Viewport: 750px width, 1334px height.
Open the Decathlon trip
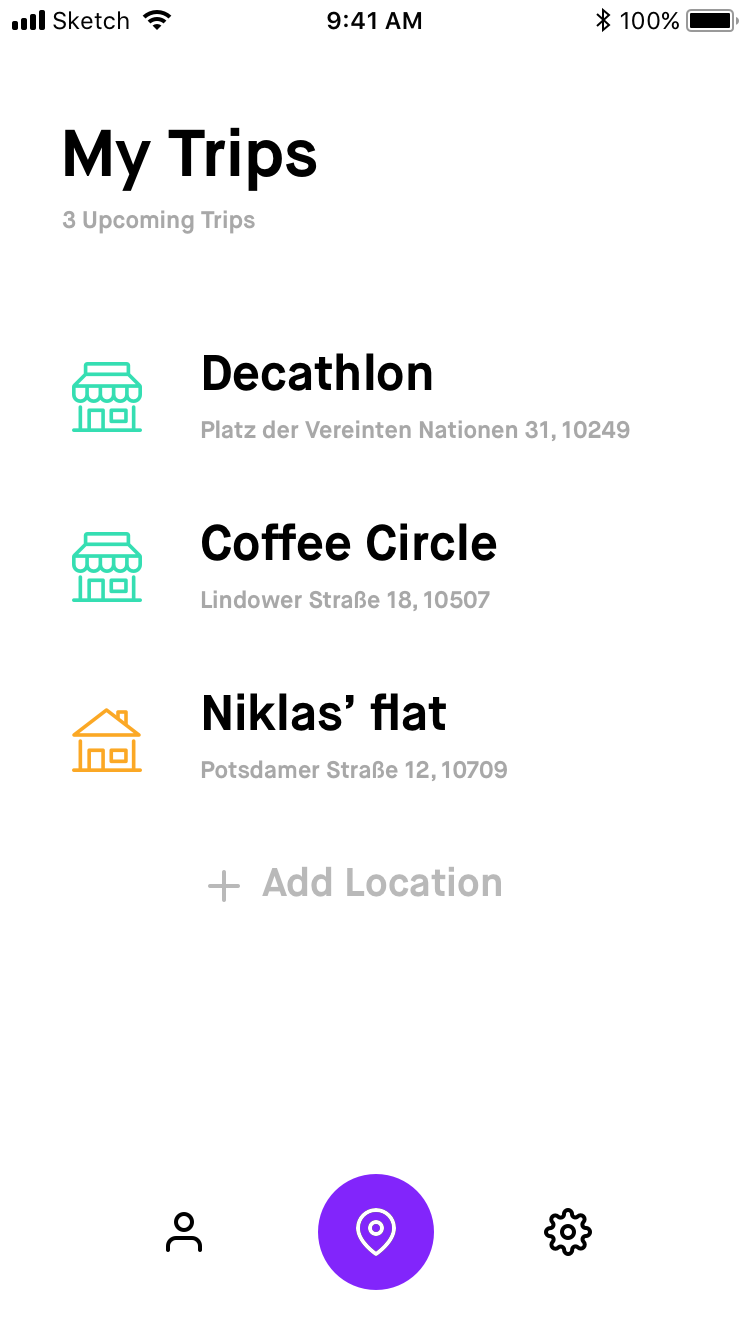(x=317, y=375)
